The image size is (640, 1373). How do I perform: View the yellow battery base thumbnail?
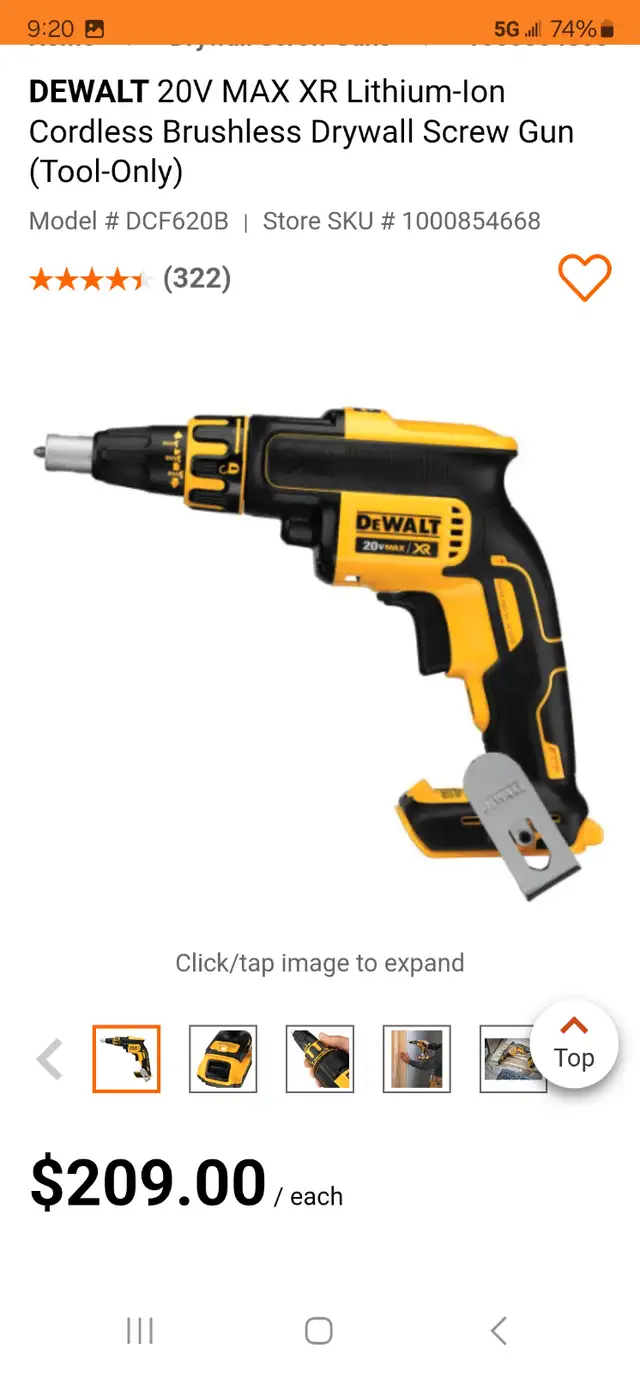[223, 1059]
